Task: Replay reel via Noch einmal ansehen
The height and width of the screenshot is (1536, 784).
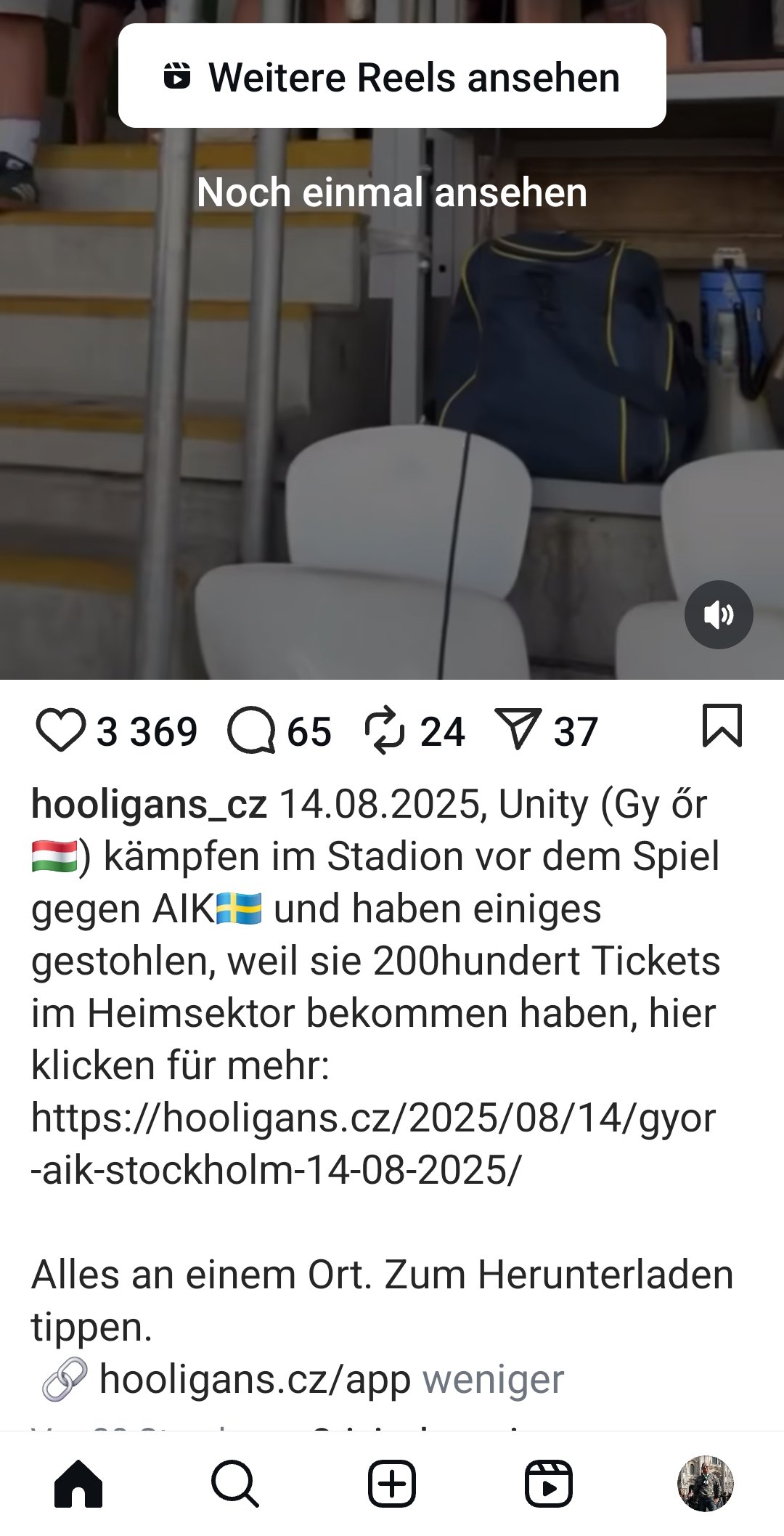Action: (x=392, y=192)
